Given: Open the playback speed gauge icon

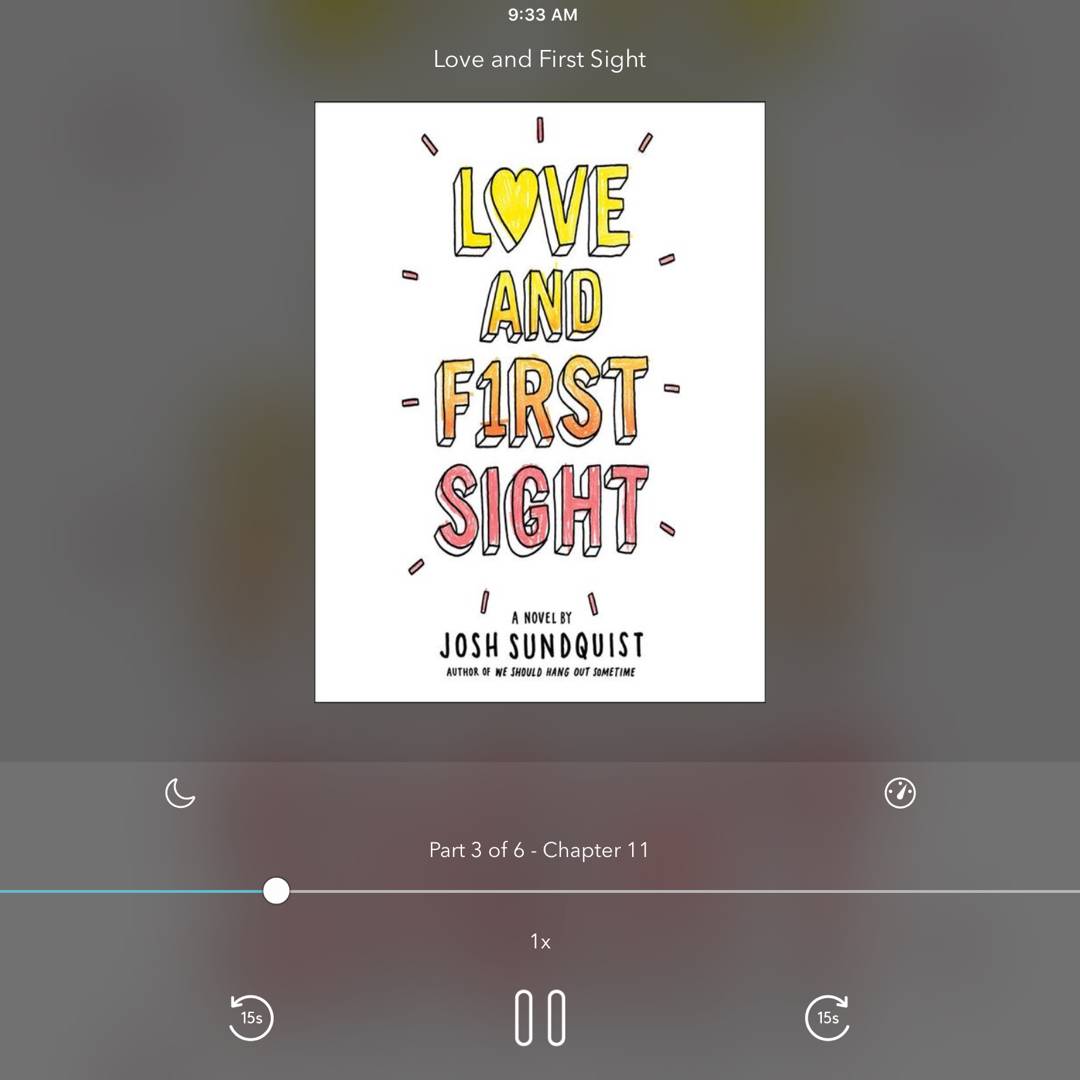Looking at the screenshot, I should 900,793.
